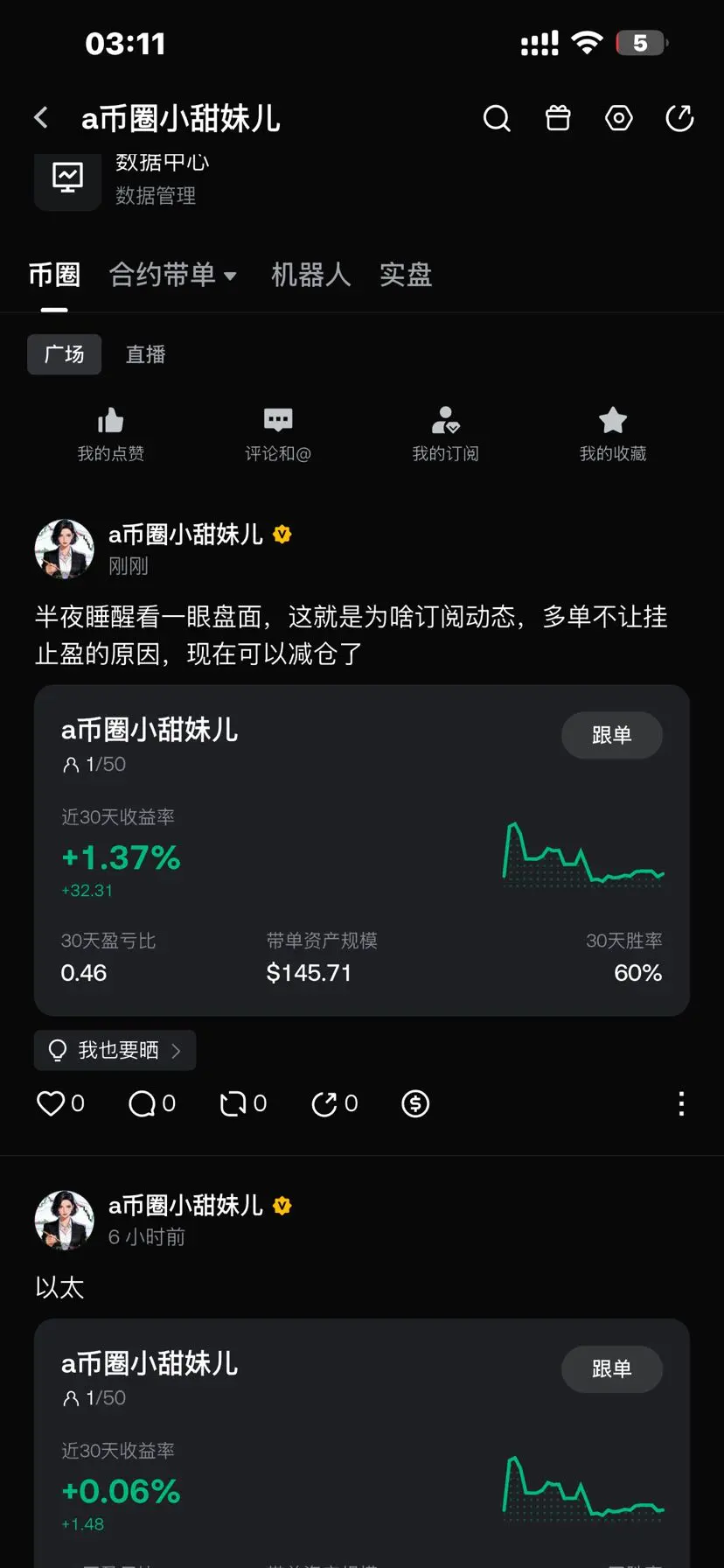Open the gift box icon
This screenshot has width=724, height=1568.
tap(558, 118)
